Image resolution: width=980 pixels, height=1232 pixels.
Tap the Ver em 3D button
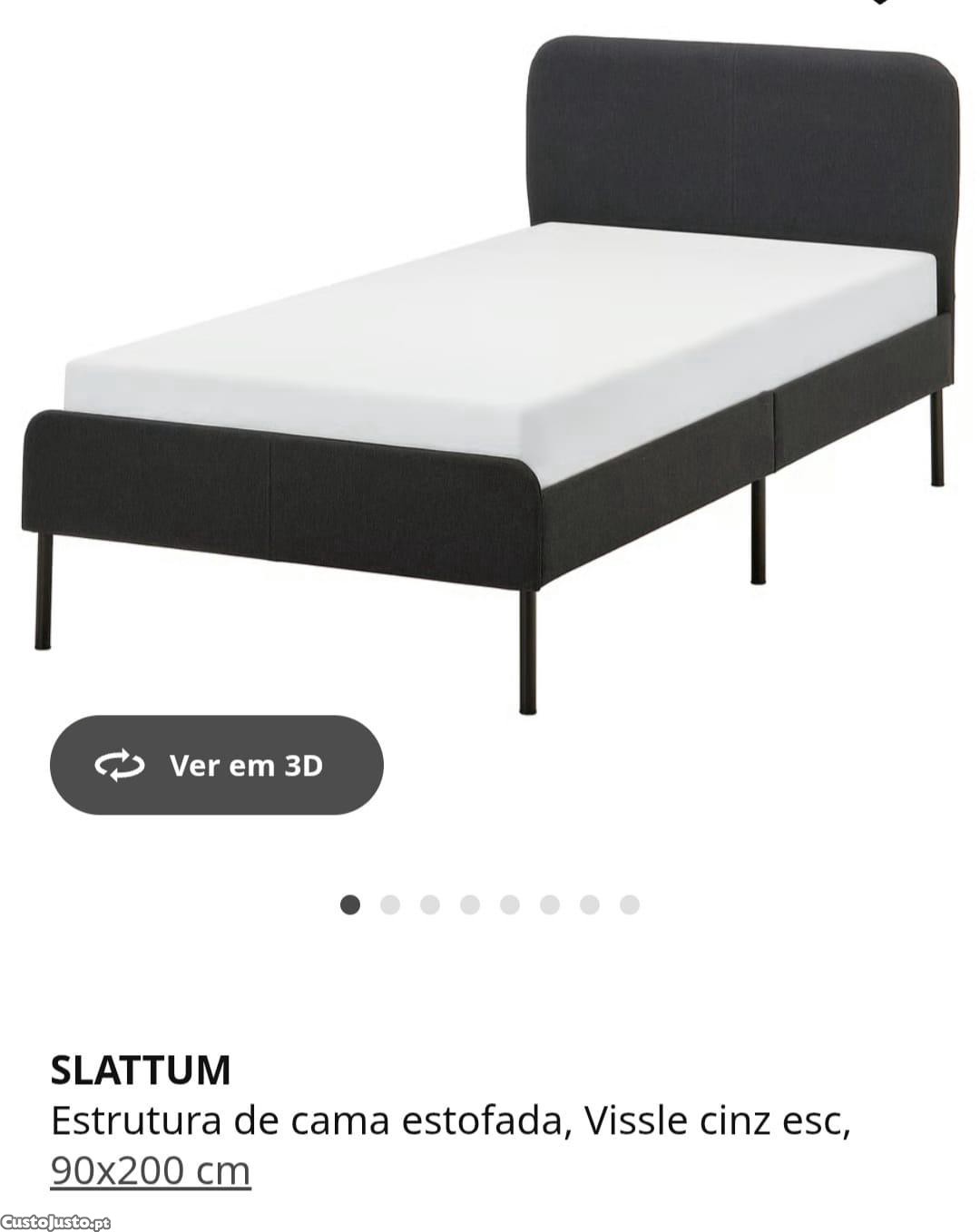click(216, 765)
